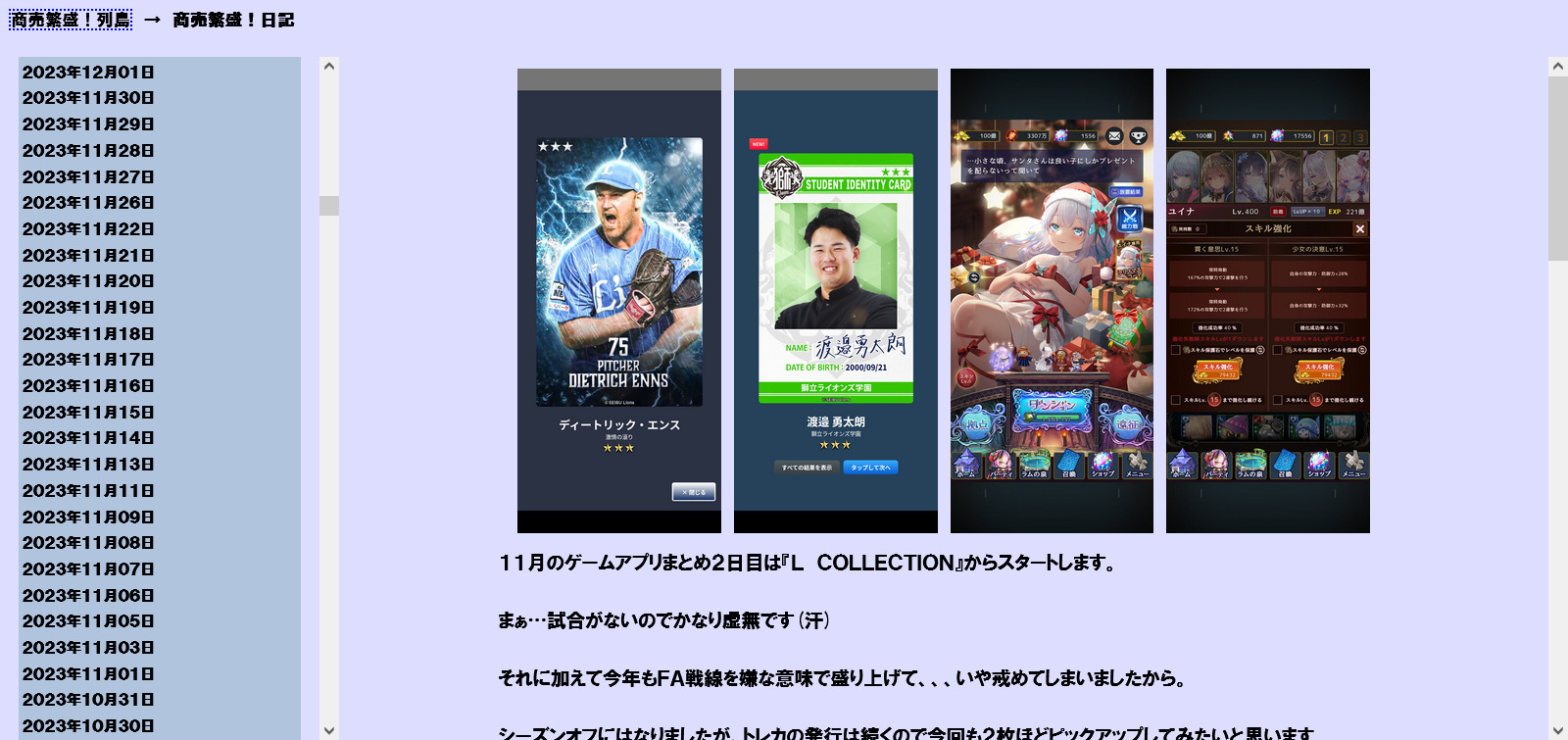The image size is (1568, 740).
Task: Open the 2023年10月30日 diary entry
Action: [x=88, y=726]
